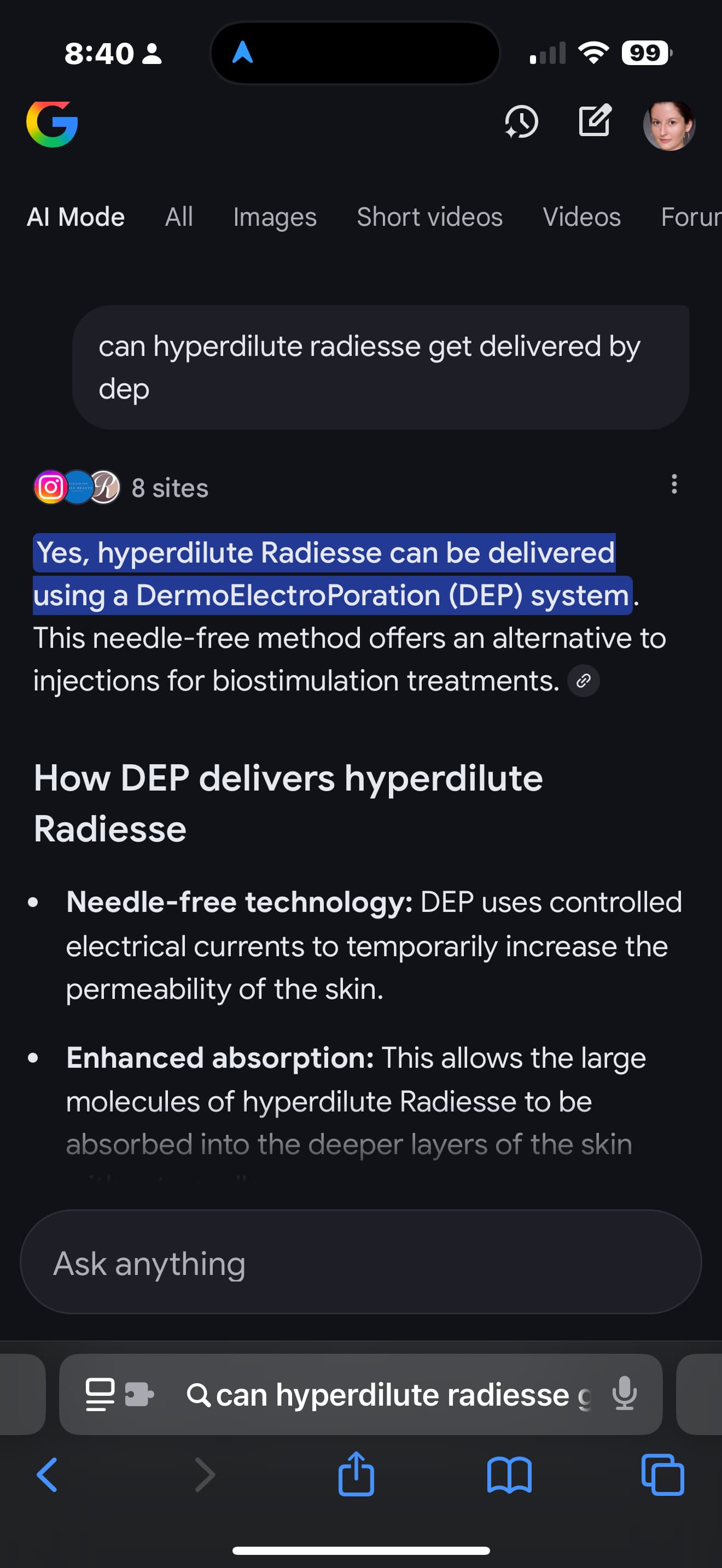Tap the Safari address bar
Image resolution: width=722 pixels, height=1568 pixels.
click(x=389, y=1395)
